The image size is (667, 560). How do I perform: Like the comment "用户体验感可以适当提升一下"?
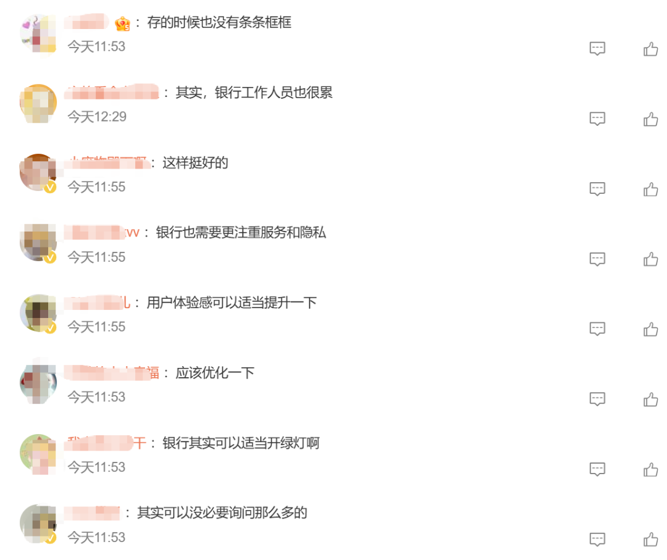click(x=651, y=329)
